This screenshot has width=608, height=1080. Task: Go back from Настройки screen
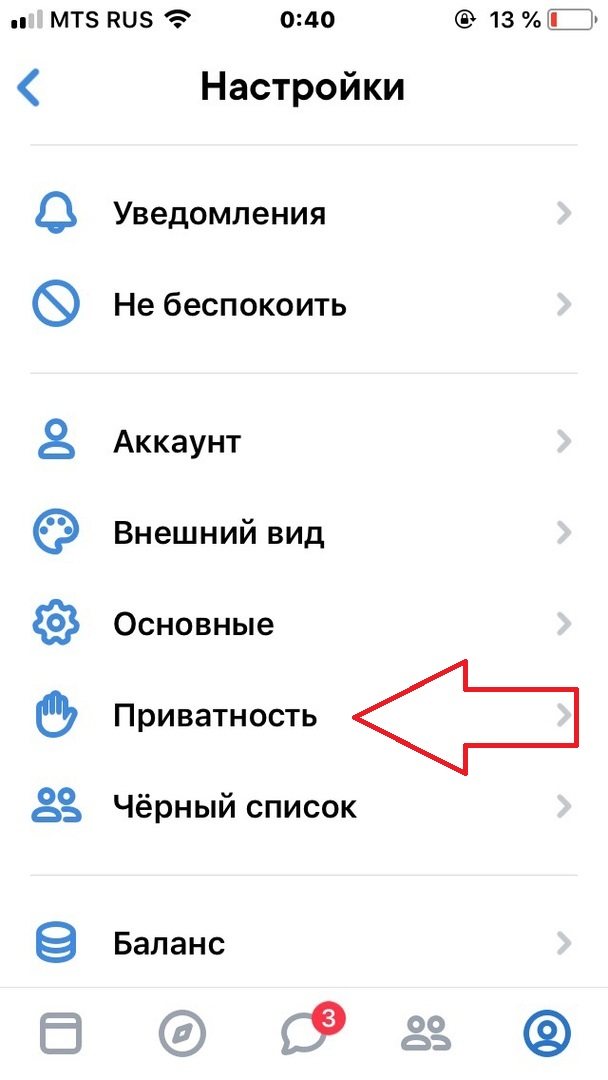[29, 88]
